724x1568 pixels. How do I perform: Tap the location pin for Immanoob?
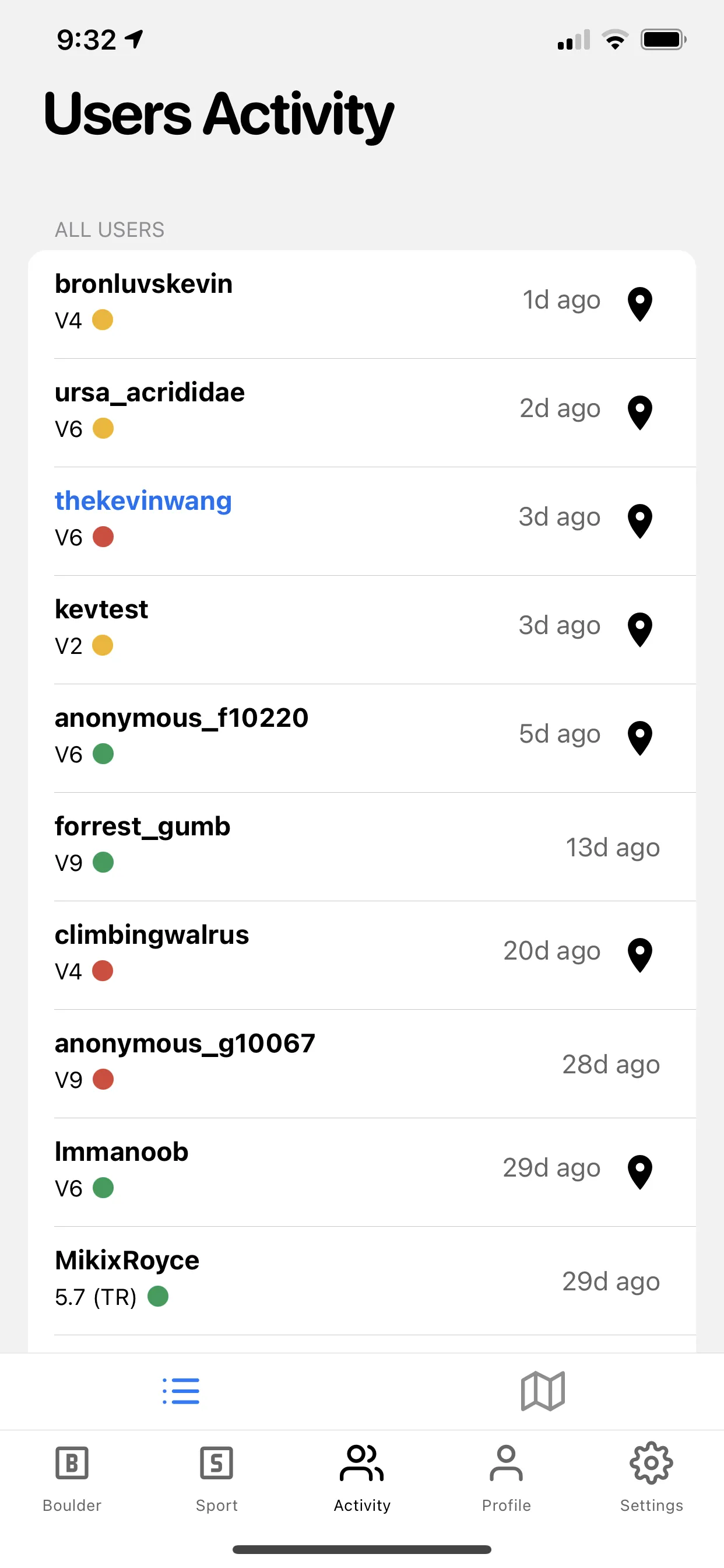640,1172
